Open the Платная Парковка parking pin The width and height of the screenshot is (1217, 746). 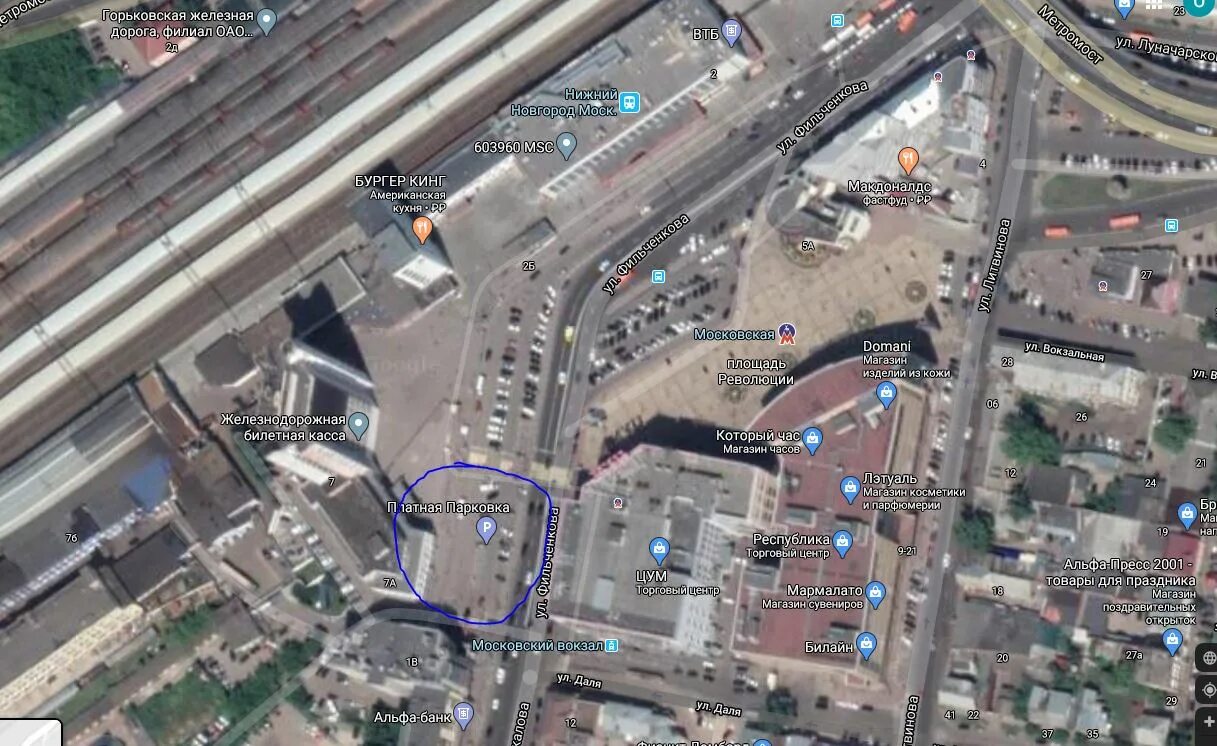(x=487, y=530)
